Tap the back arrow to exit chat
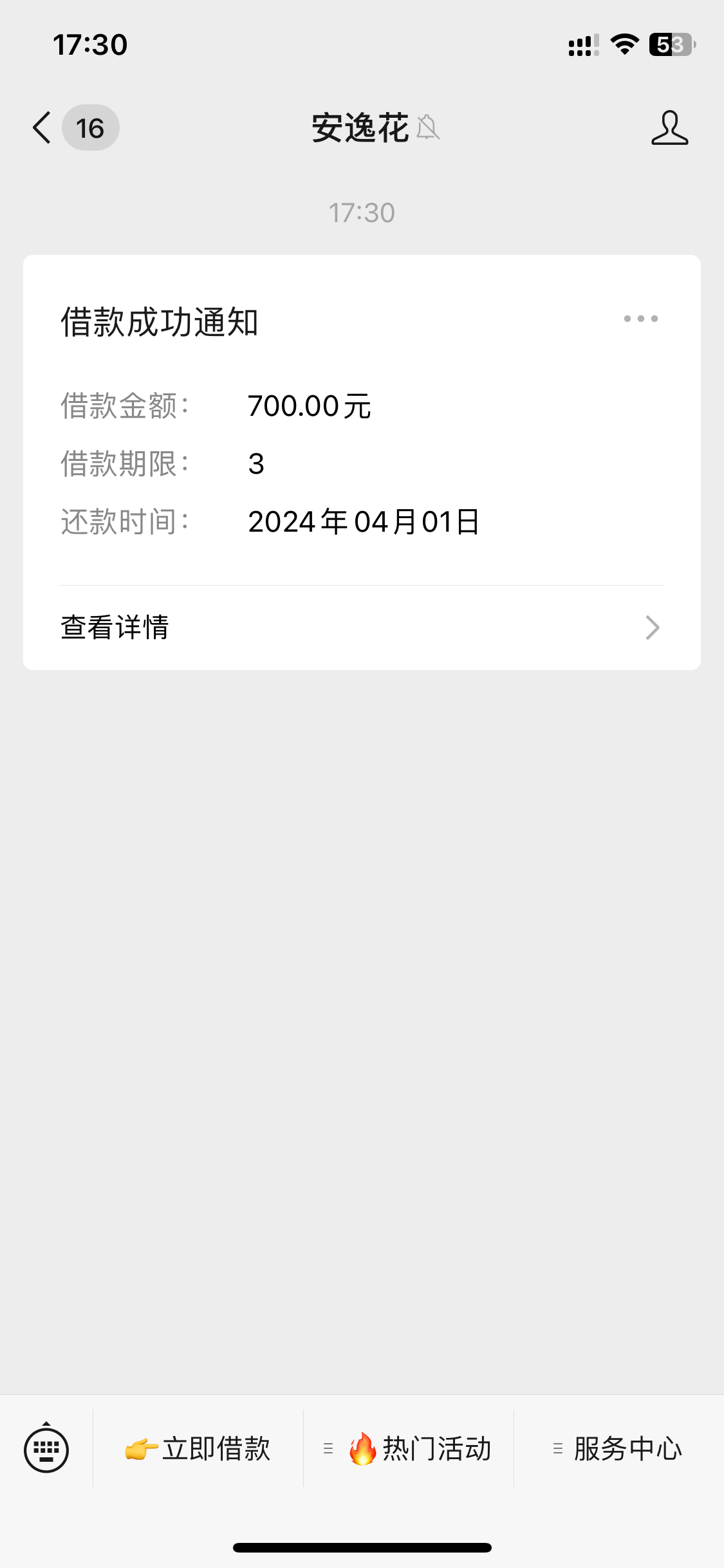The height and width of the screenshot is (1568, 724). click(x=41, y=127)
